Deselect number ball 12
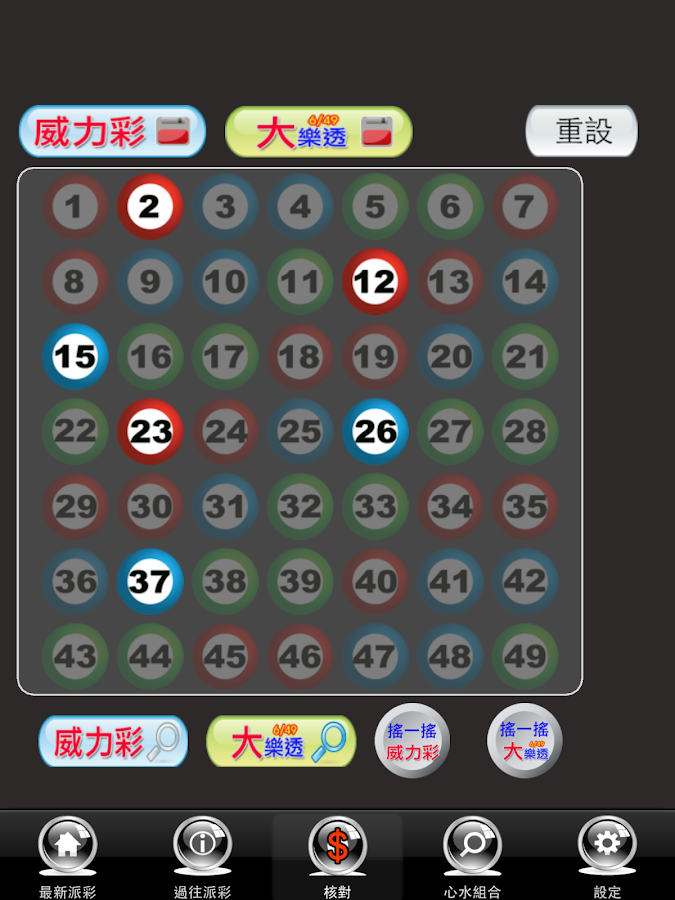675x900 pixels. pos(375,282)
